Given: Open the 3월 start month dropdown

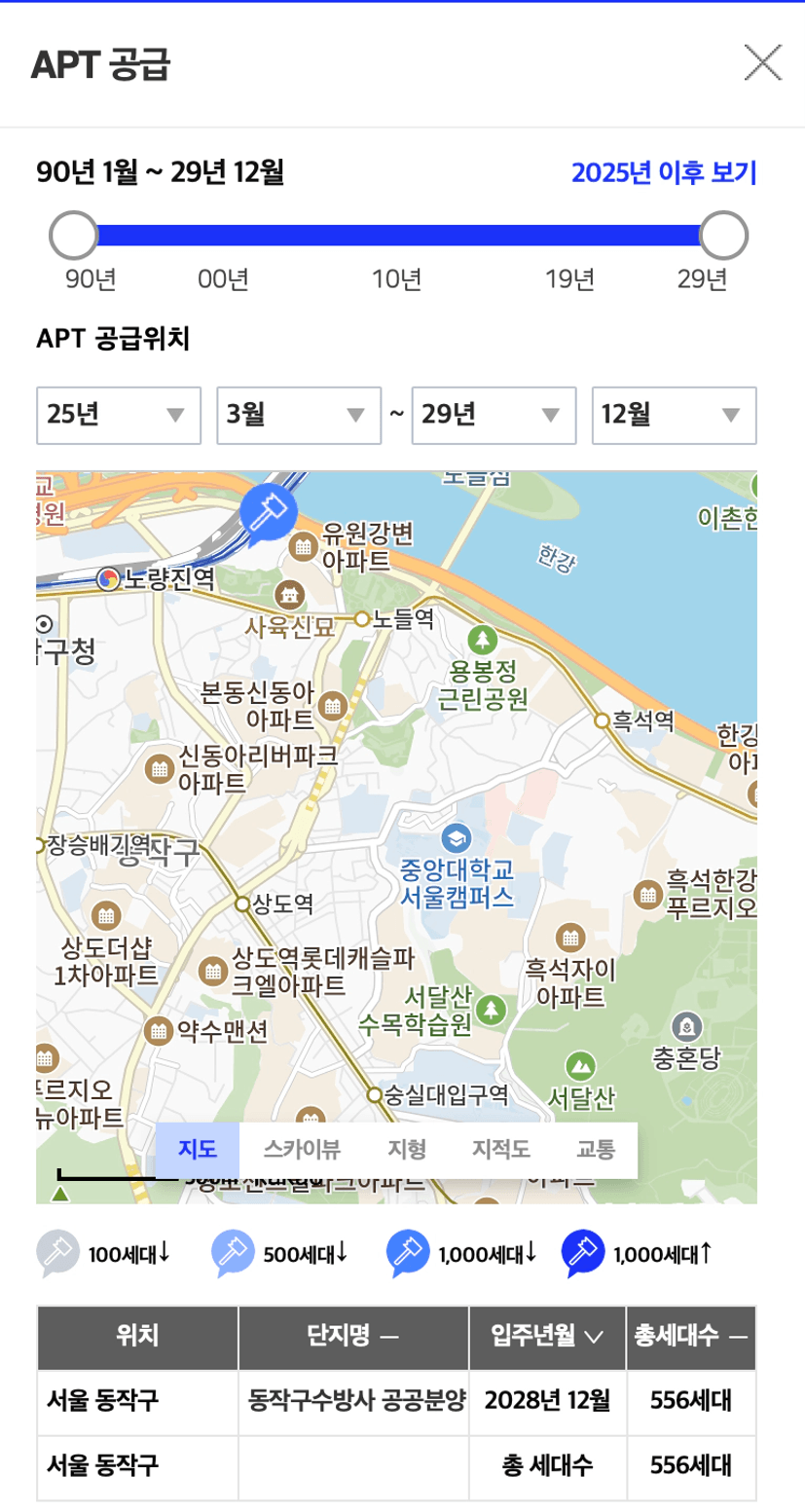Looking at the screenshot, I should 298,416.
